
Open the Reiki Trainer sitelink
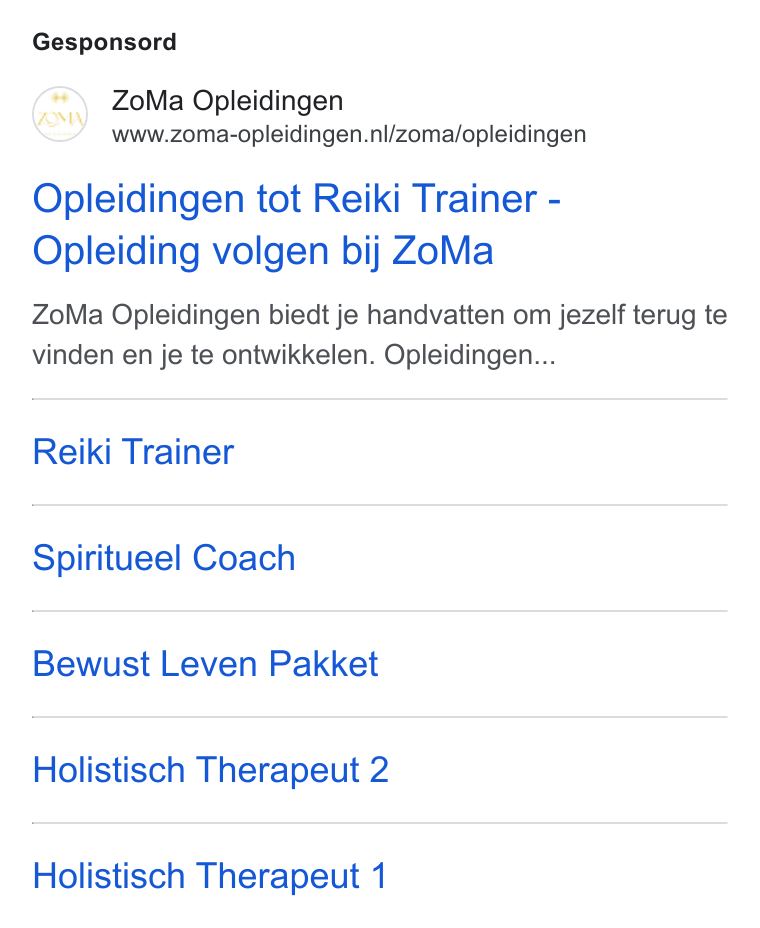point(133,452)
